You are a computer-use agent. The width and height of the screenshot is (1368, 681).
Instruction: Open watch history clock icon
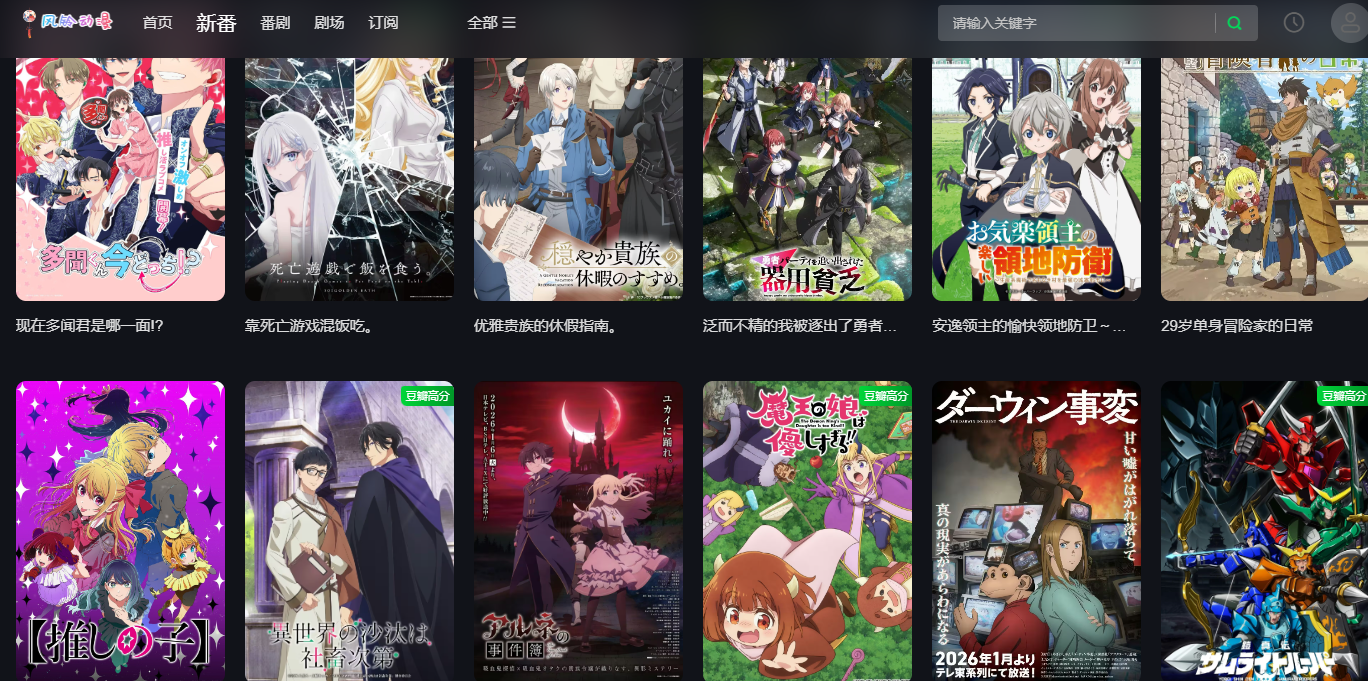pos(1294,22)
